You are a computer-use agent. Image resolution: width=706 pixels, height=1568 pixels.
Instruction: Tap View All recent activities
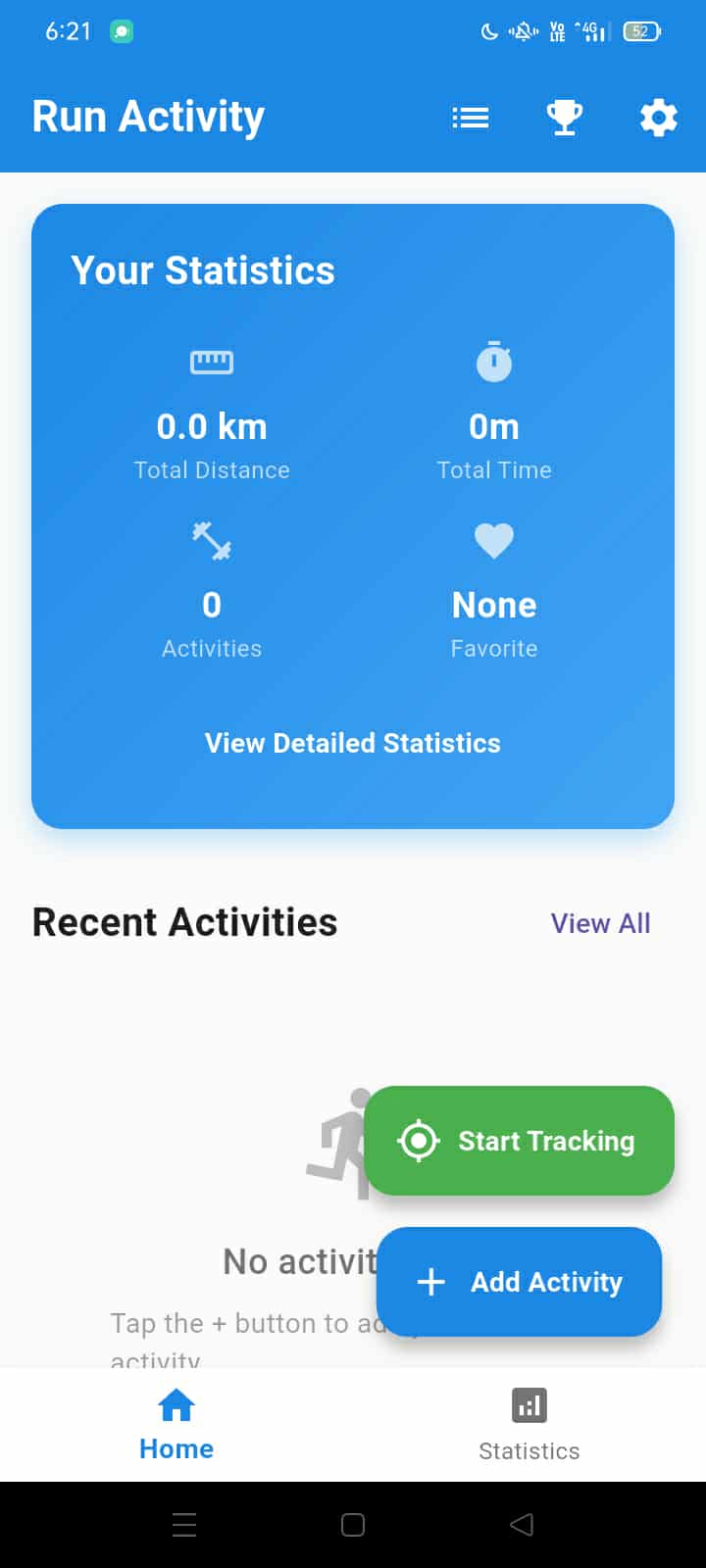(600, 923)
